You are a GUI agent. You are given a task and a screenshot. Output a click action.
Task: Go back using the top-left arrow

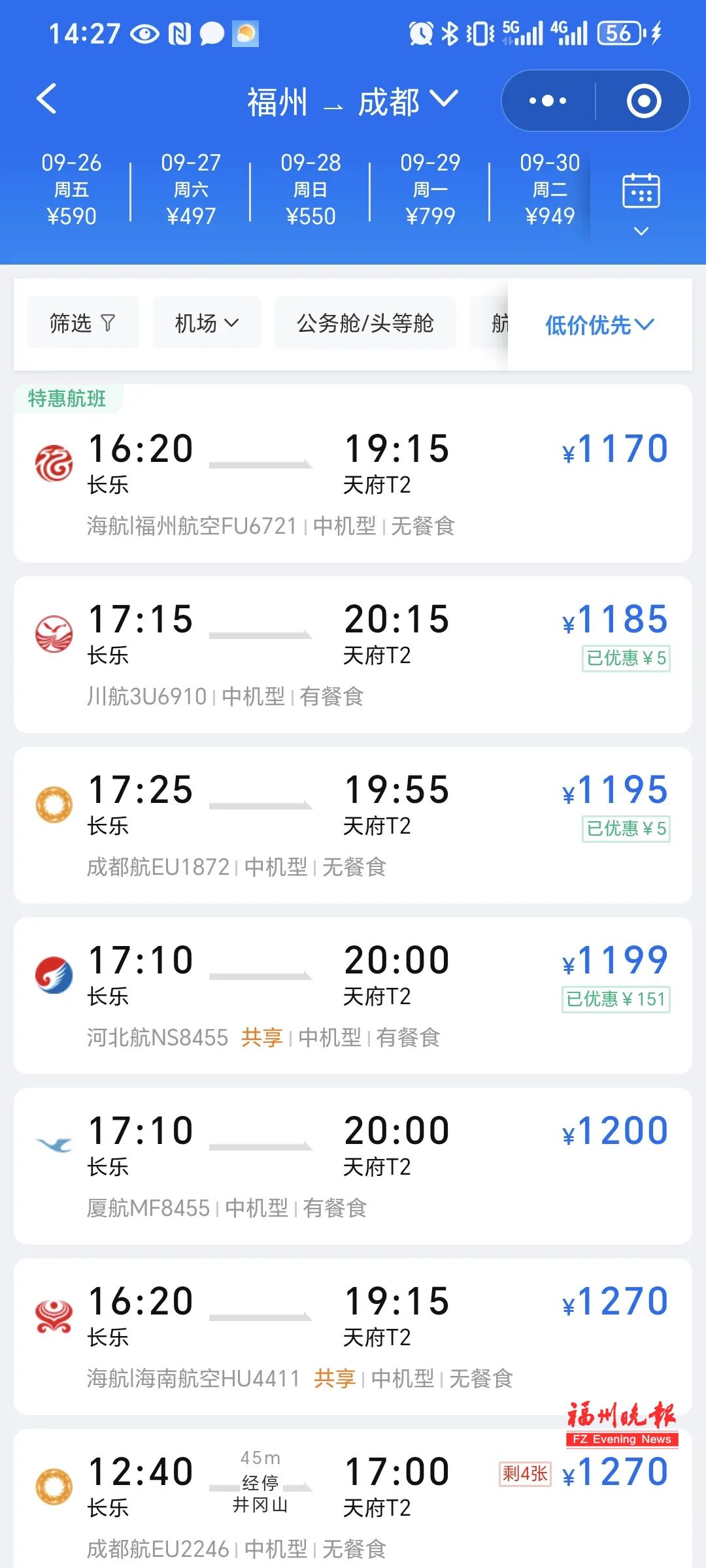pyautogui.click(x=47, y=100)
